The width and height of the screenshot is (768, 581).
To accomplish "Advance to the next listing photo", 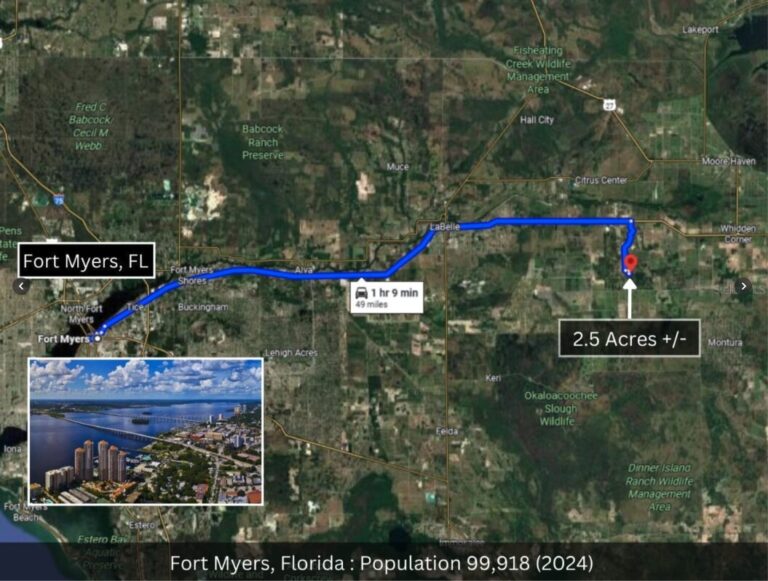I will click(x=743, y=286).
